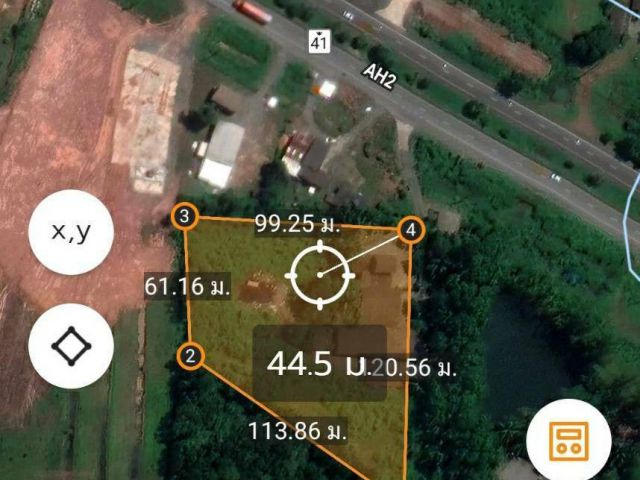Select vertex marker 2
640x480 pixels.
[x=192, y=355]
